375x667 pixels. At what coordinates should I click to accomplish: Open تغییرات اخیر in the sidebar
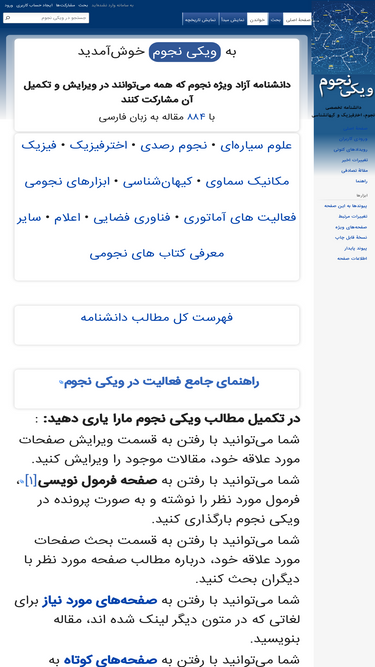pos(356,160)
